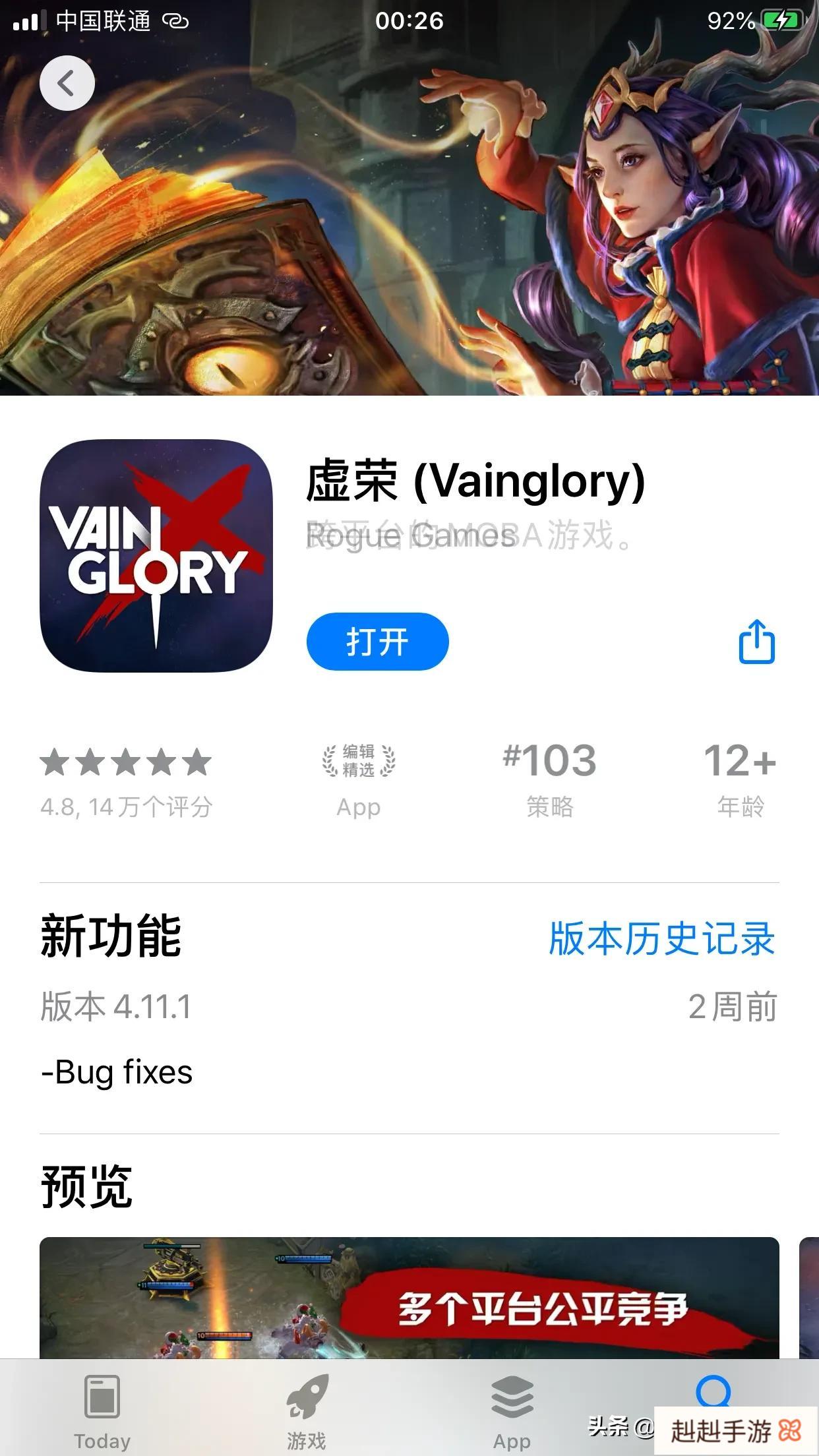
Task: View the 4.8 star ratings
Action: click(x=126, y=782)
